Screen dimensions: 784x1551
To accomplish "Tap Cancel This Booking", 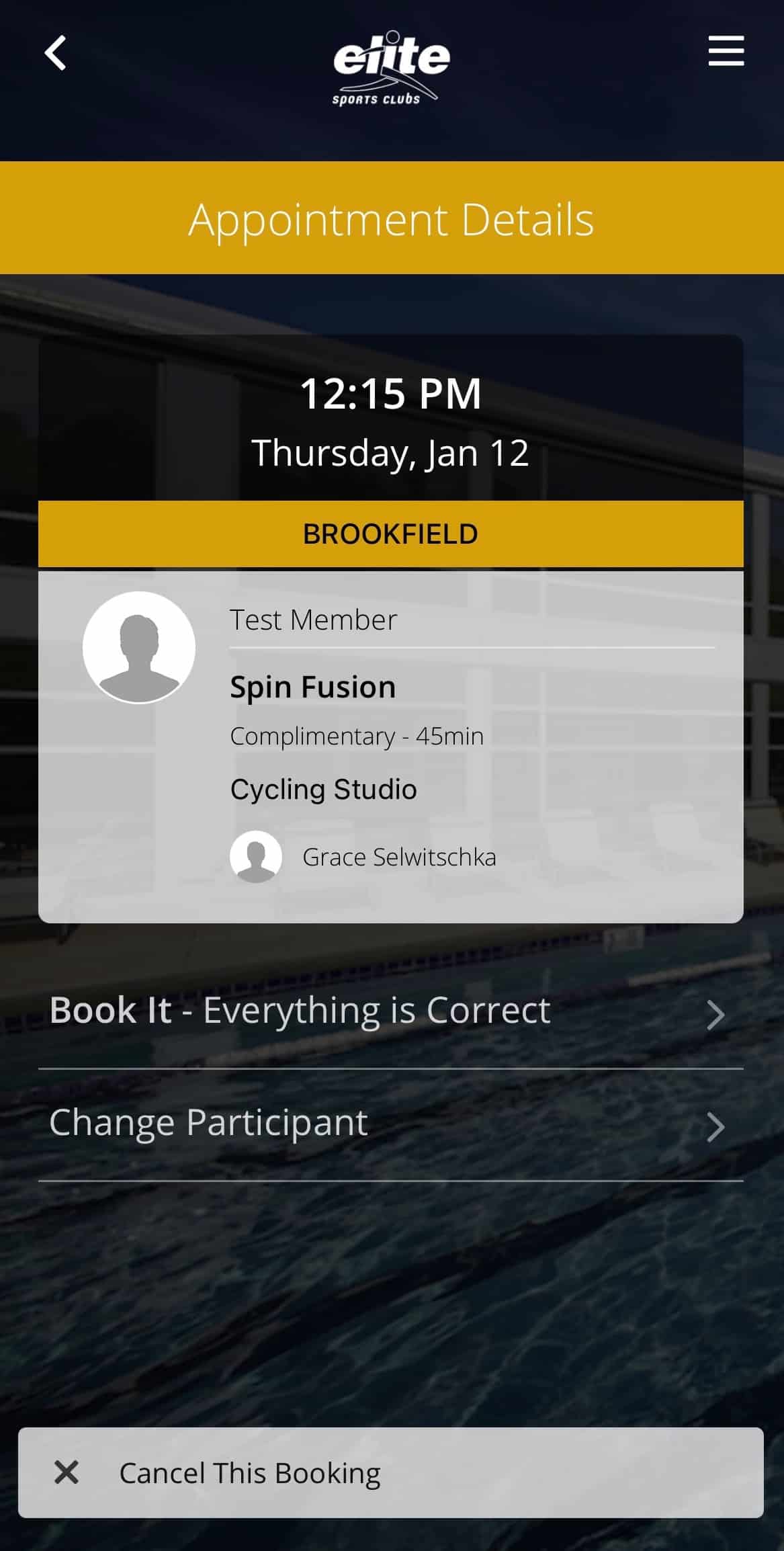I will [x=249, y=1471].
